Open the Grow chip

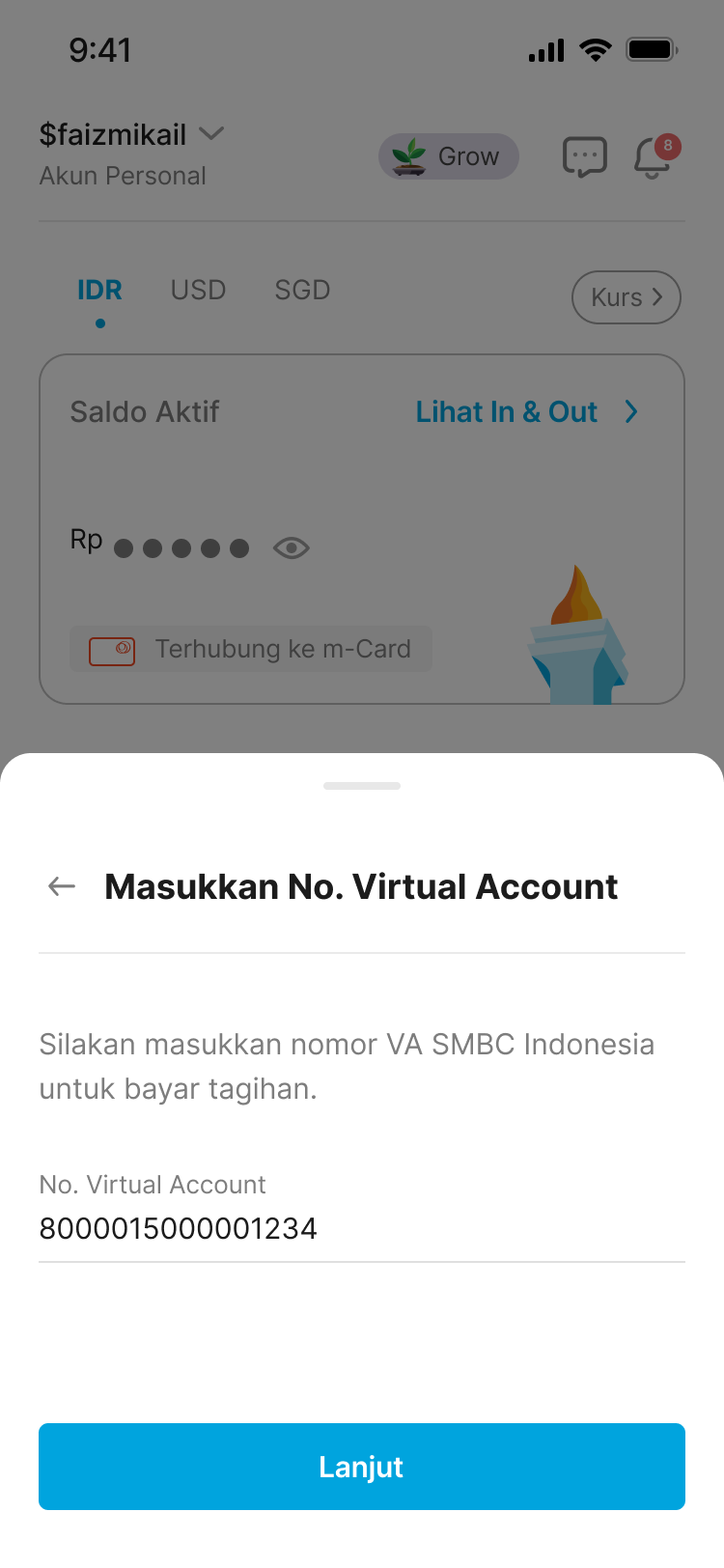point(449,156)
